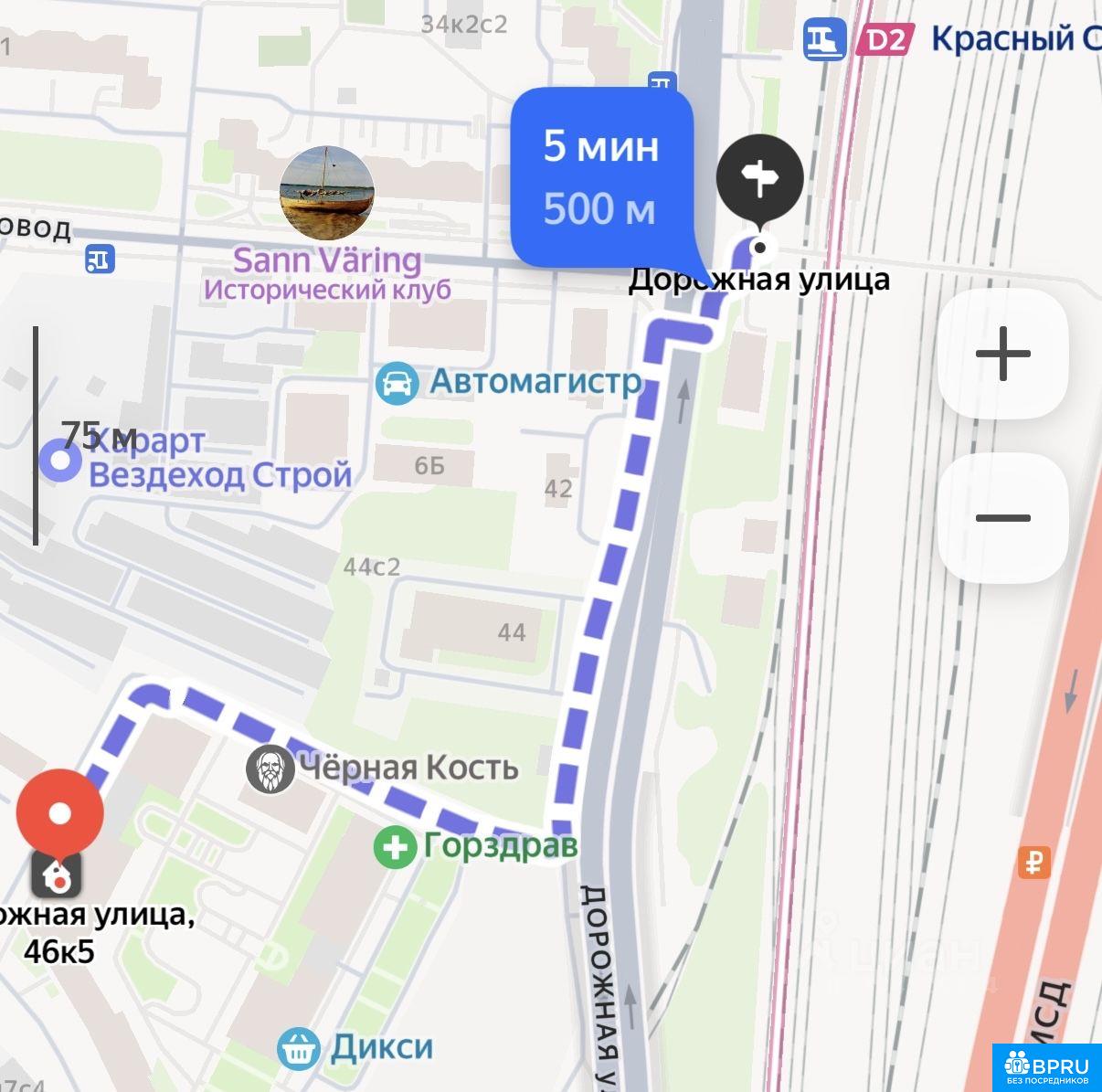Open the Горздрав pharmacy marker
Screen dimensions: 1102x1092
tap(395, 847)
